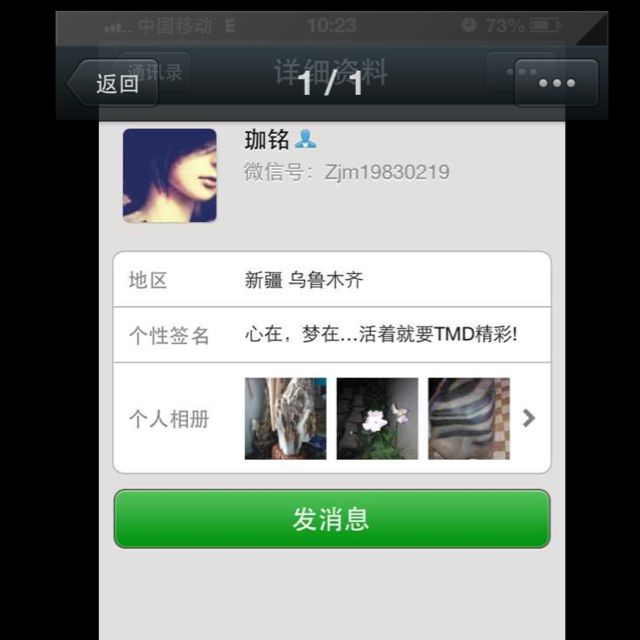Tap the 返回 back button
The image size is (640, 640).
(x=114, y=84)
